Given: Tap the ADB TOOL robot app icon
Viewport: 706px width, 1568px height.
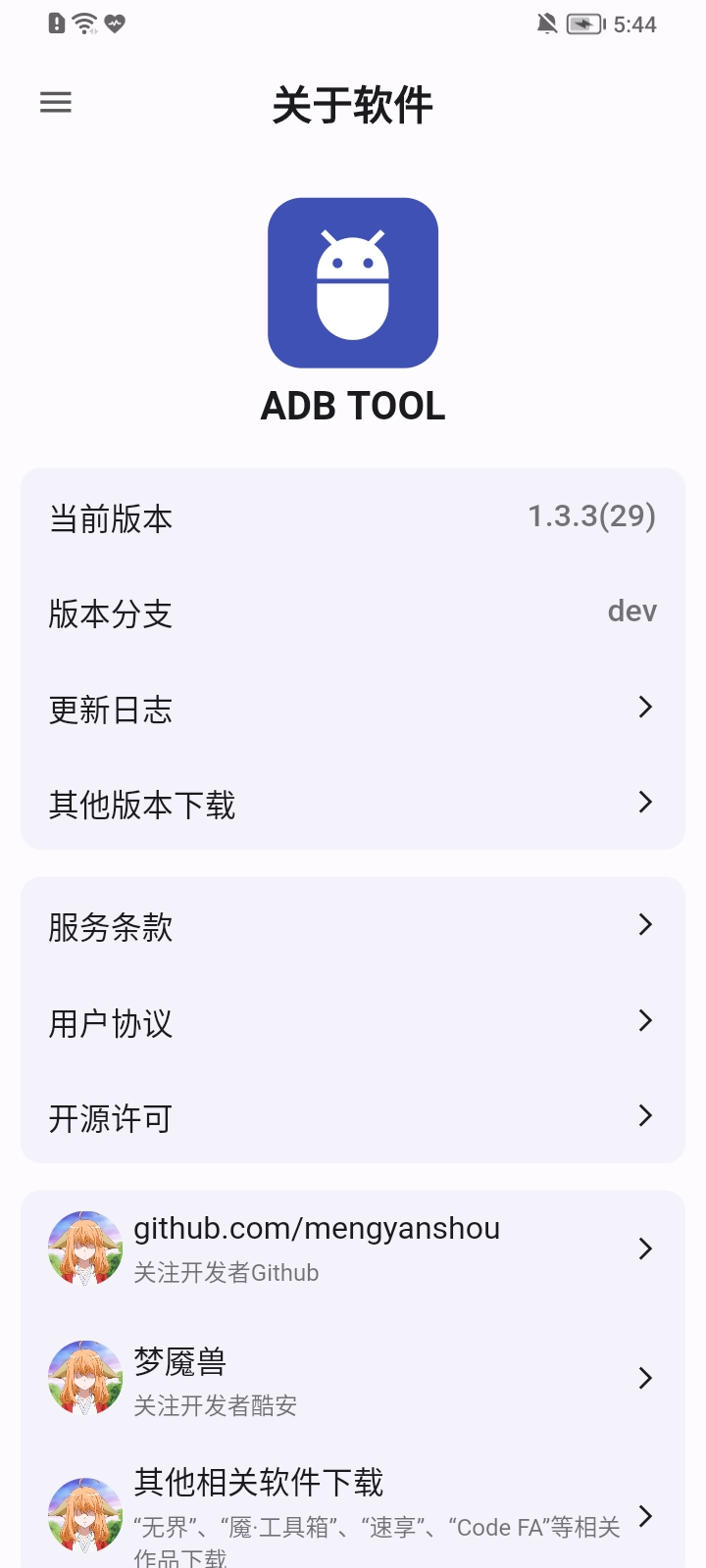Looking at the screenshot, I should pos(353,282).
